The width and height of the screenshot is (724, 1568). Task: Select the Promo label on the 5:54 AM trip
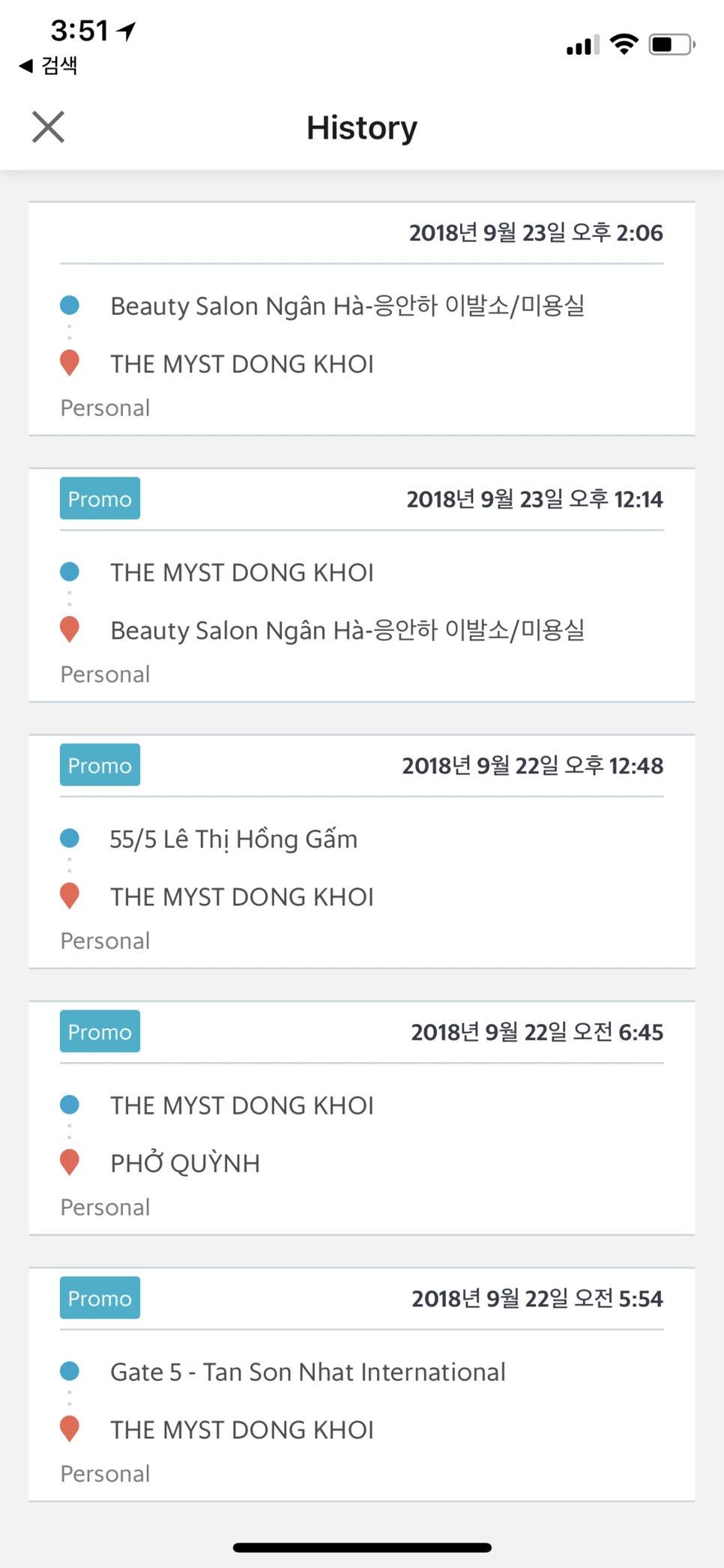click(99, 1297)
